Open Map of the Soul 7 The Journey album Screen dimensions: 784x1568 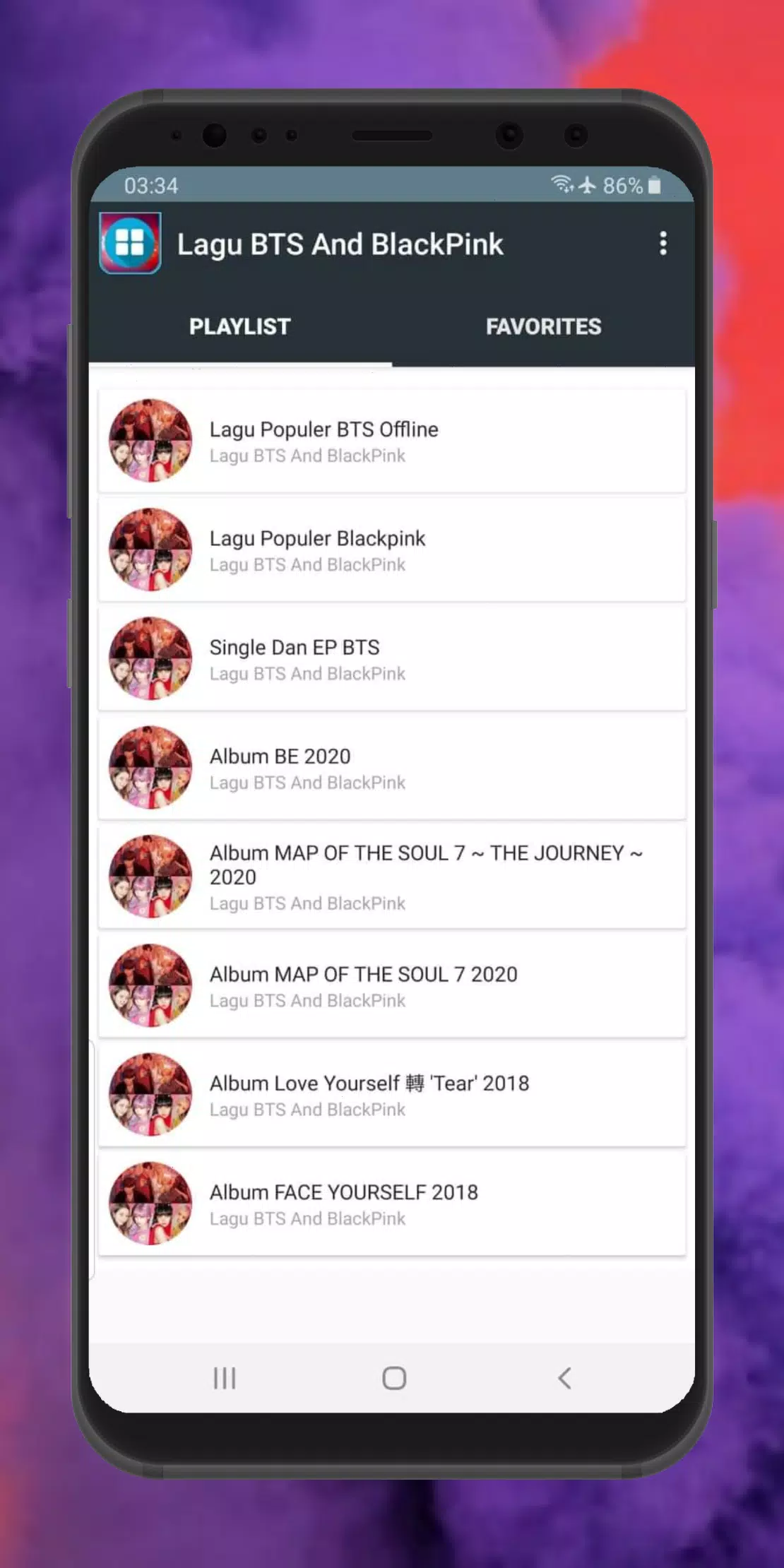(x=392, y=877)
